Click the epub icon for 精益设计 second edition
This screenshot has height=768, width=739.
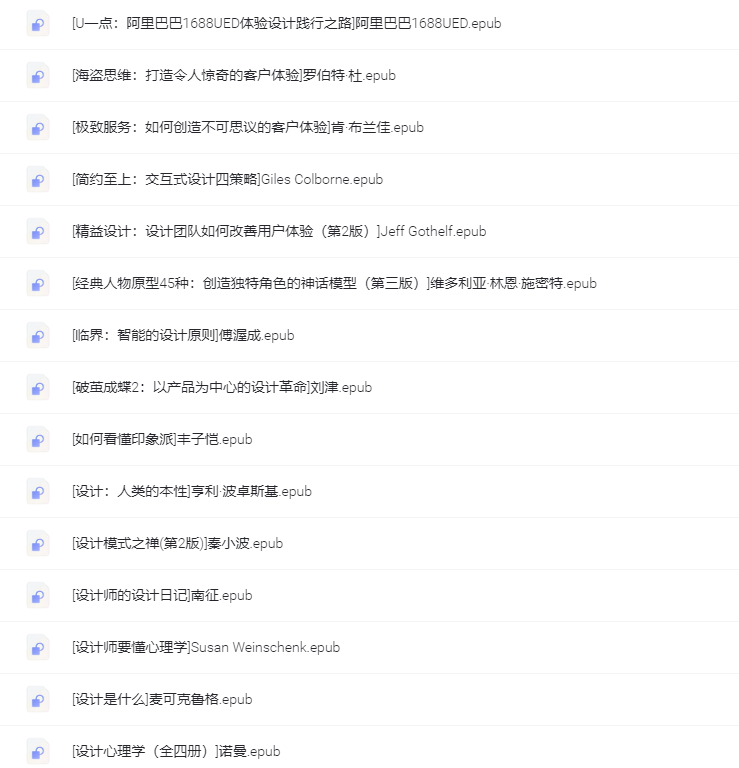coord(38,231)
